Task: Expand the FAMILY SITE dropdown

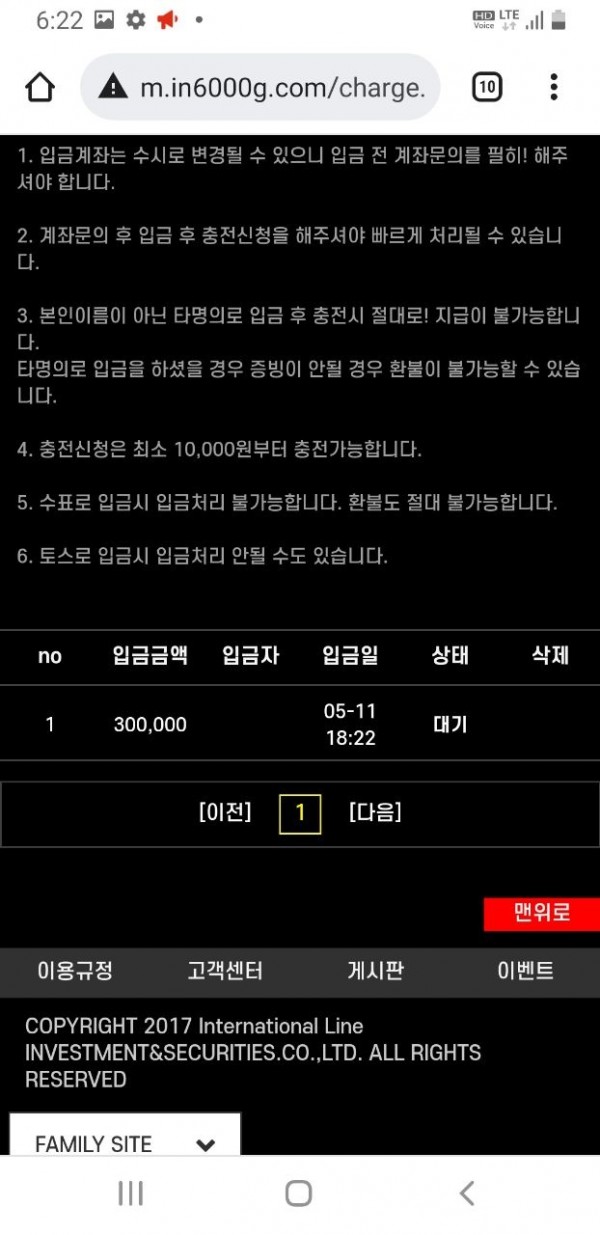Action: pyautogui.click(x=125, y=1143)
